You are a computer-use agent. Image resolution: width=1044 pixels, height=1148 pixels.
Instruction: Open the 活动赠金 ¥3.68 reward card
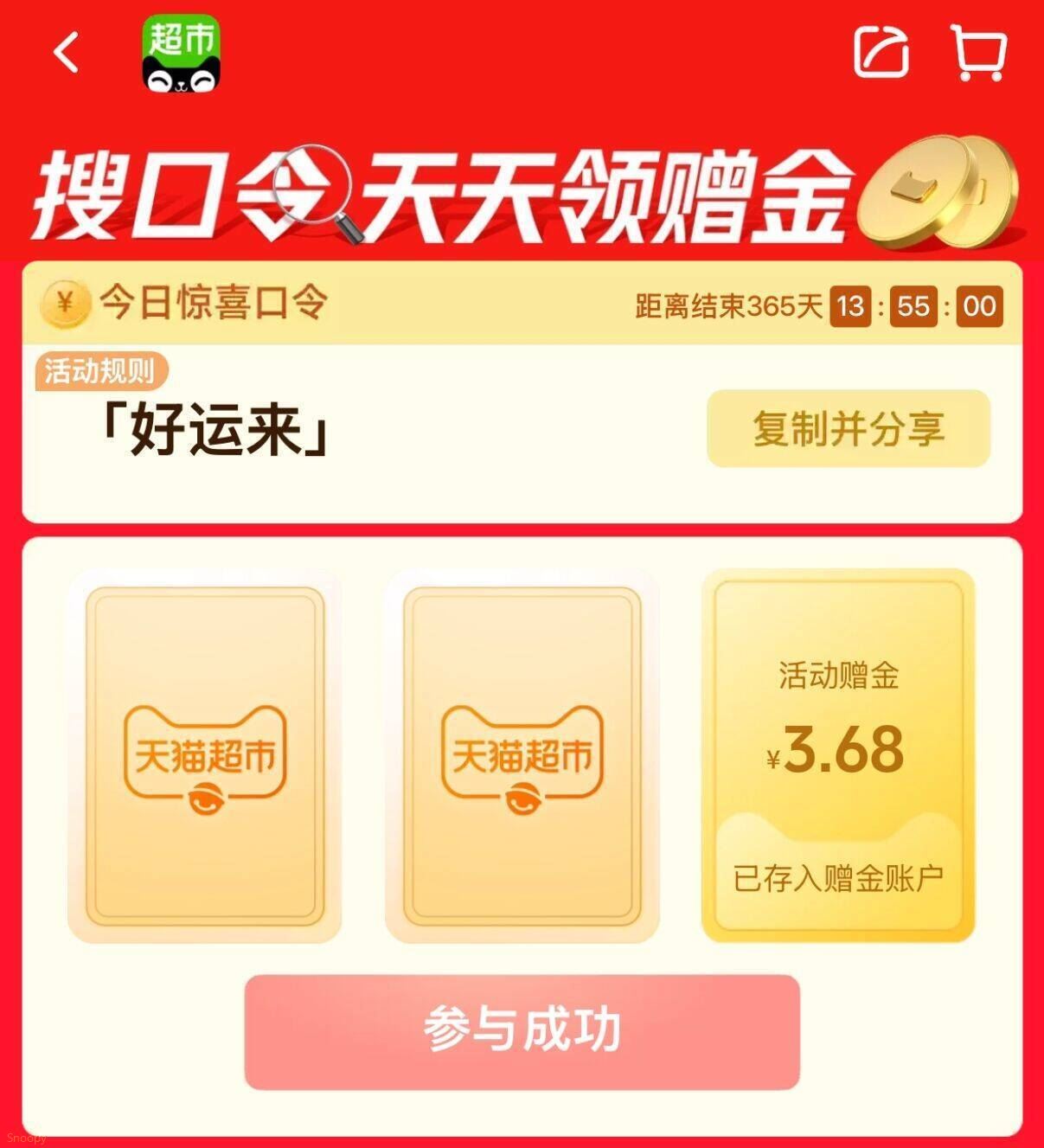pyautogui.click(x=837, y=755)
